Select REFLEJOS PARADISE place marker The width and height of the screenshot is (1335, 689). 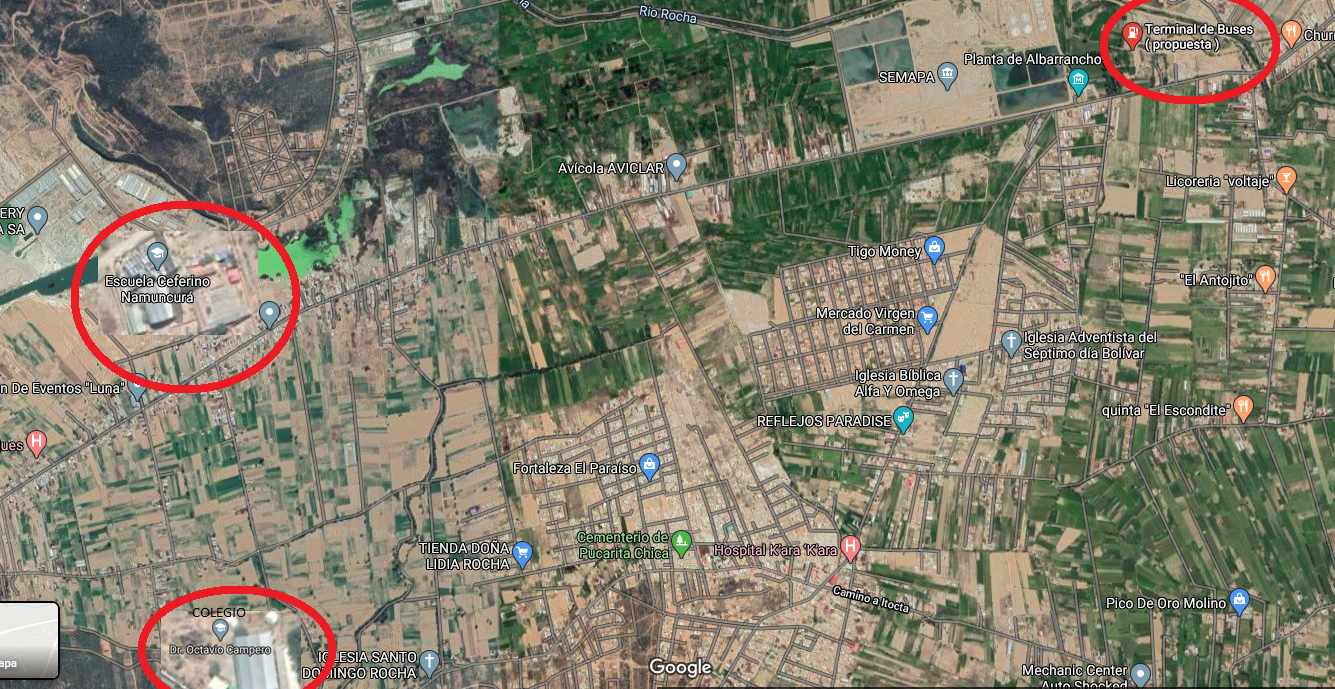coord(903,419)
